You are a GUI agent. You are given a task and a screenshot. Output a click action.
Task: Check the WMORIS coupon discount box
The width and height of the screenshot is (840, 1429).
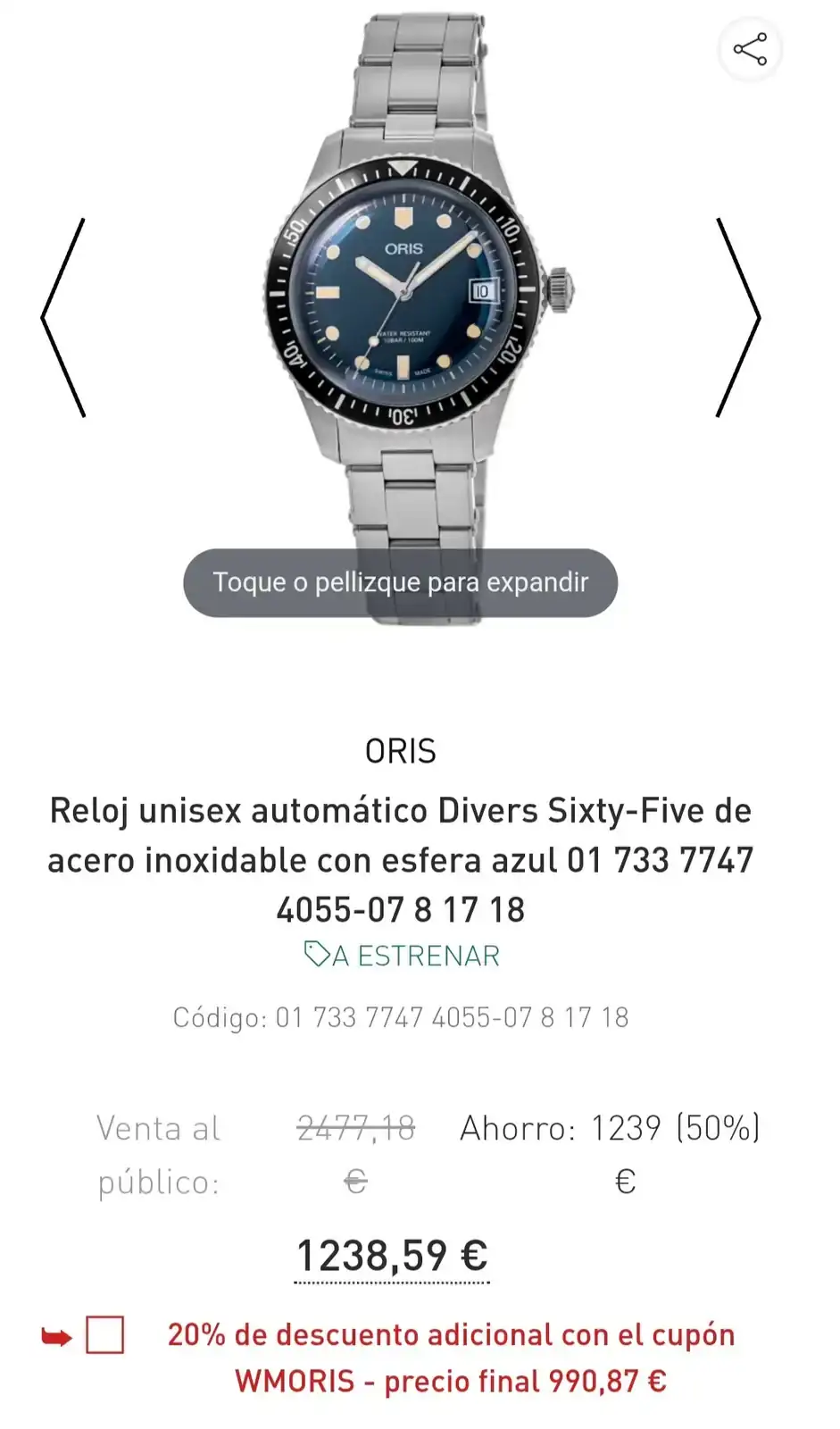(x=104, y=1335)
